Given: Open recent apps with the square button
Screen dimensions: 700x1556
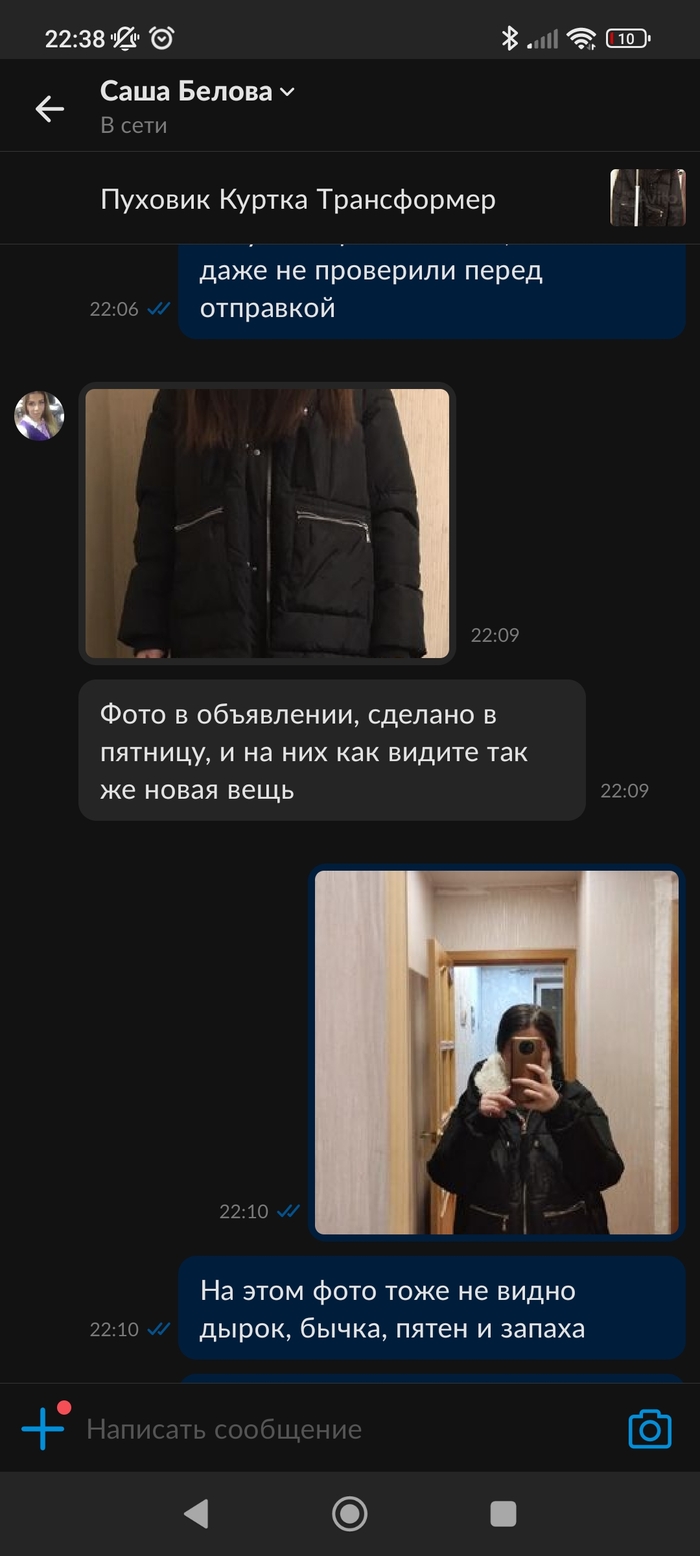Looking at the screenshot, I should [503, 1514].
